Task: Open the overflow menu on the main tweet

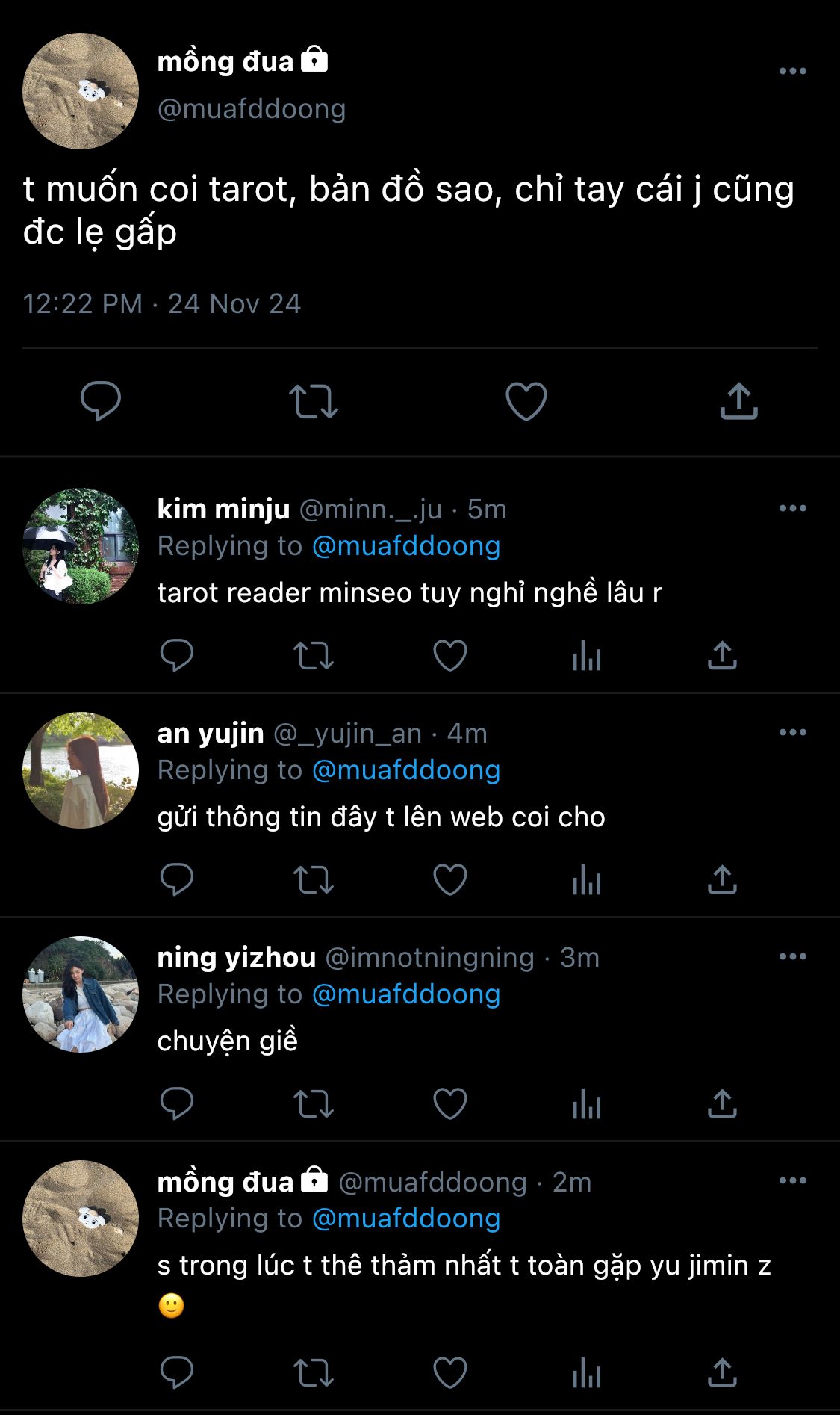Action: (792, 71)
